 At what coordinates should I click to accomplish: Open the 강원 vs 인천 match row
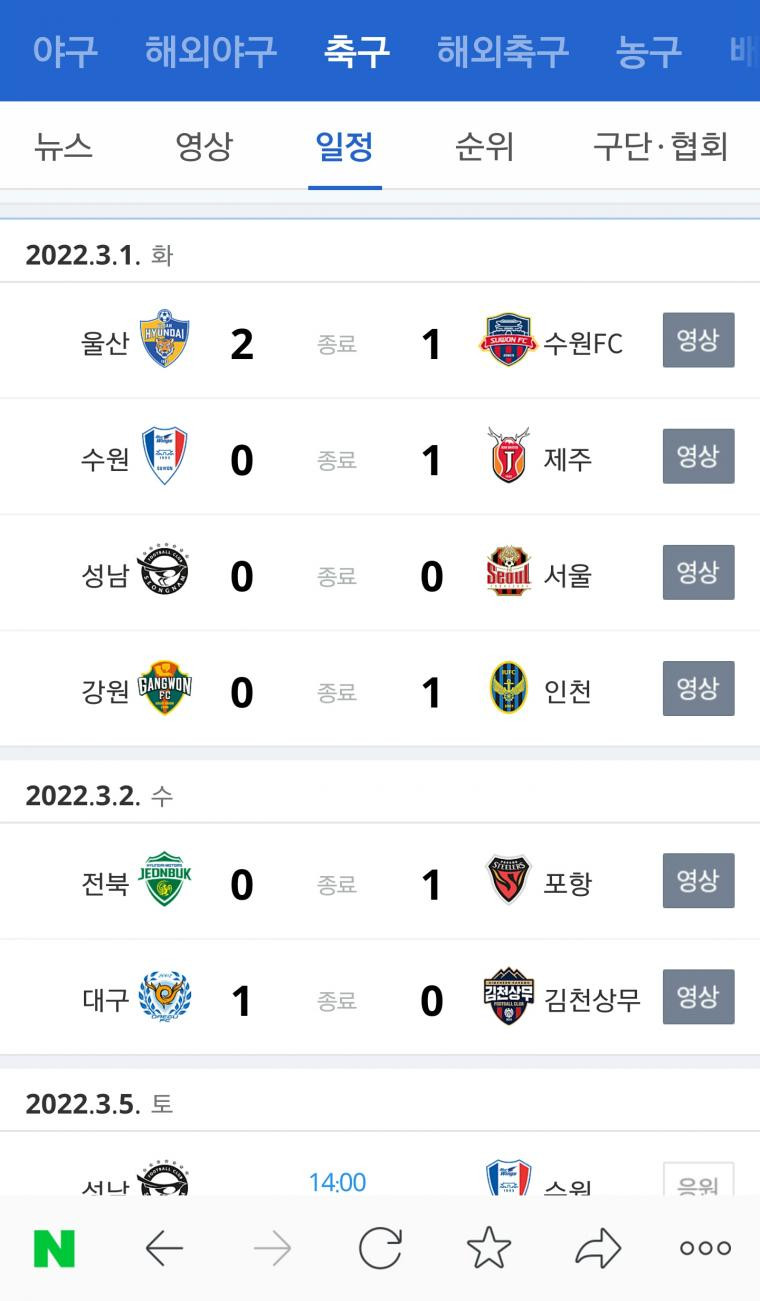(380, 689)
